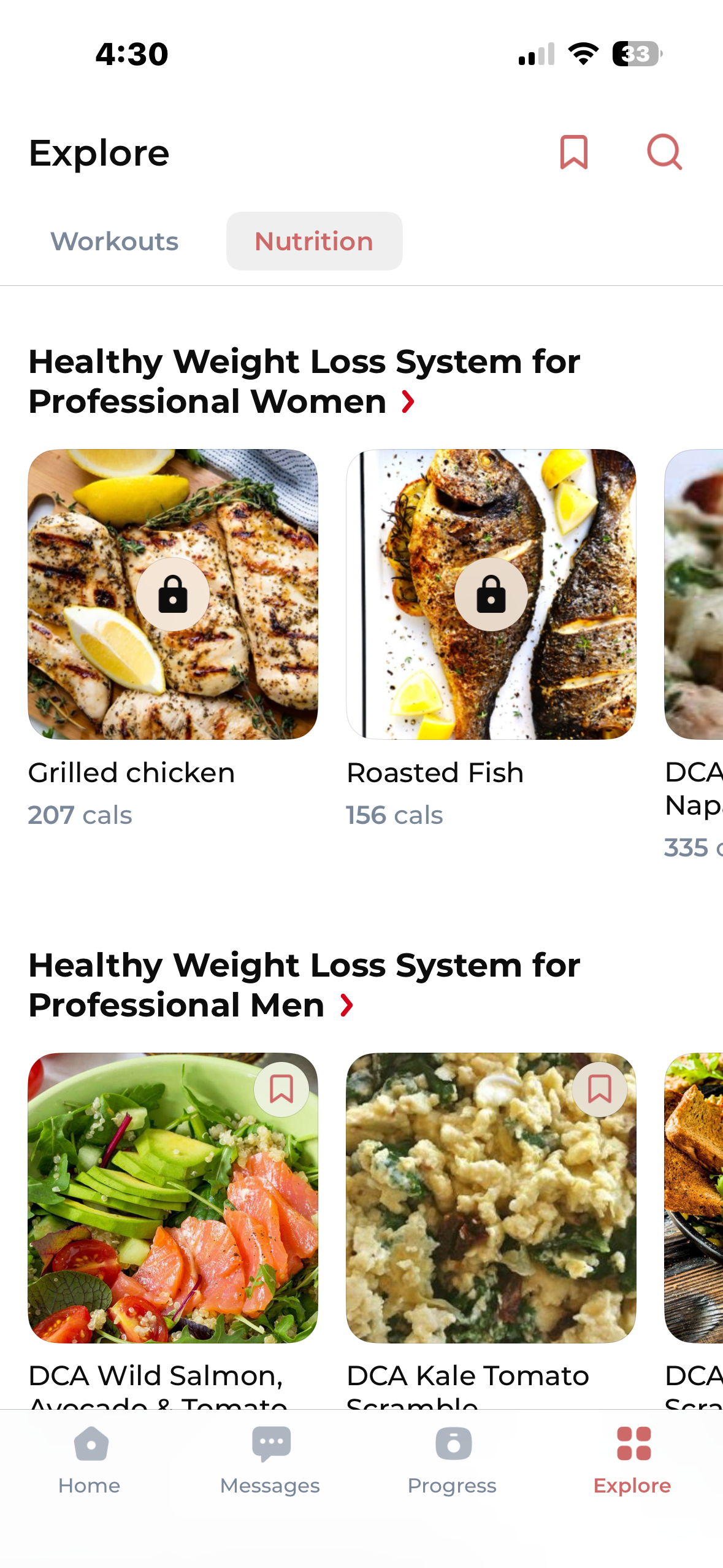Screen dimensions: 723x1568
Task: Tap the lock icon on Roasted Fish
Action: (491, 593)
